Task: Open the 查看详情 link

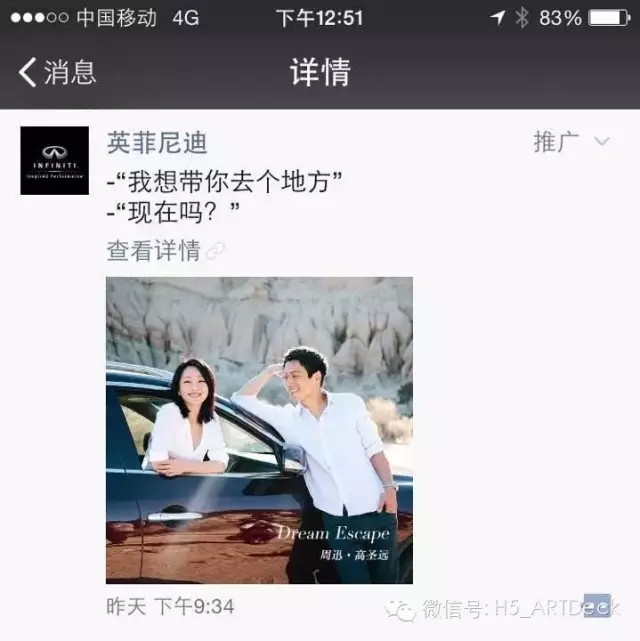Action: tap(154, 250)
